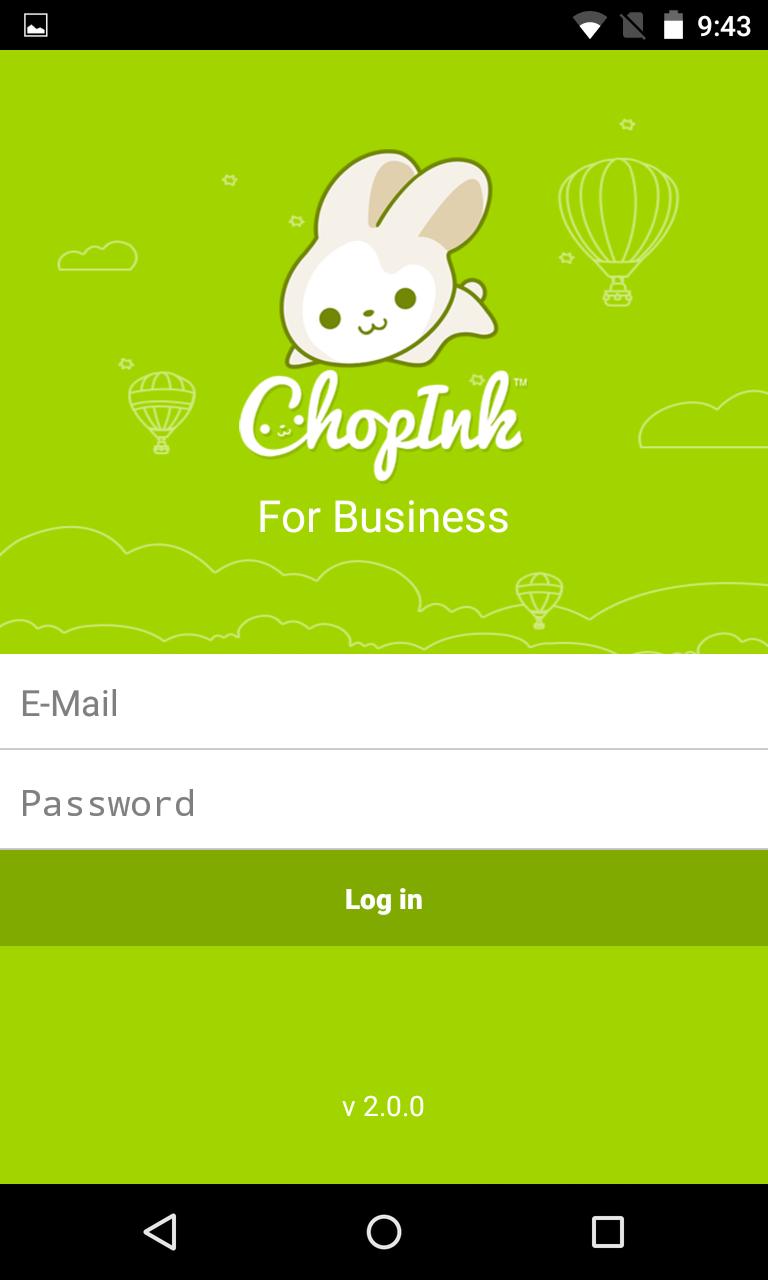Tap the E-Mail input field
Viewport: 768px width, 1280px height.
384,702
